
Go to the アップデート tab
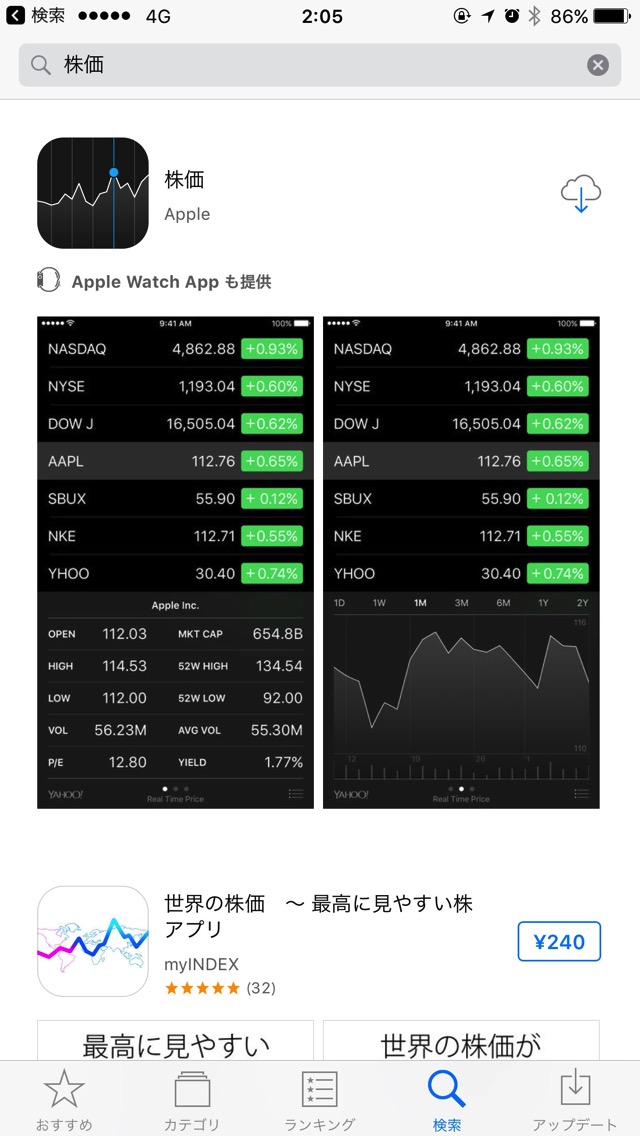[x=575, y=1100]
